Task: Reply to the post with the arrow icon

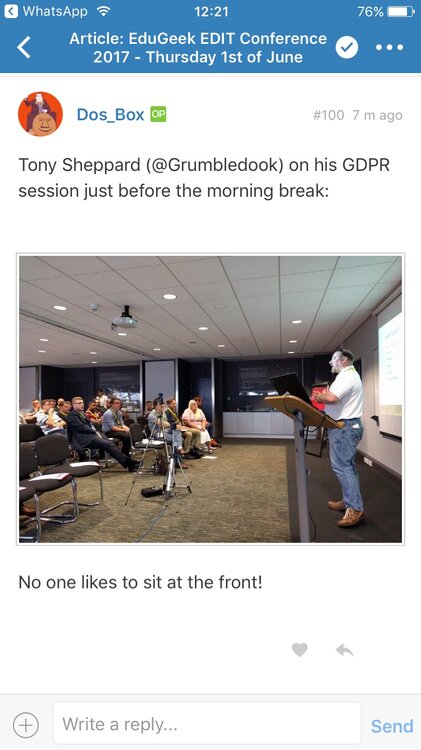Action: point(344,650)
